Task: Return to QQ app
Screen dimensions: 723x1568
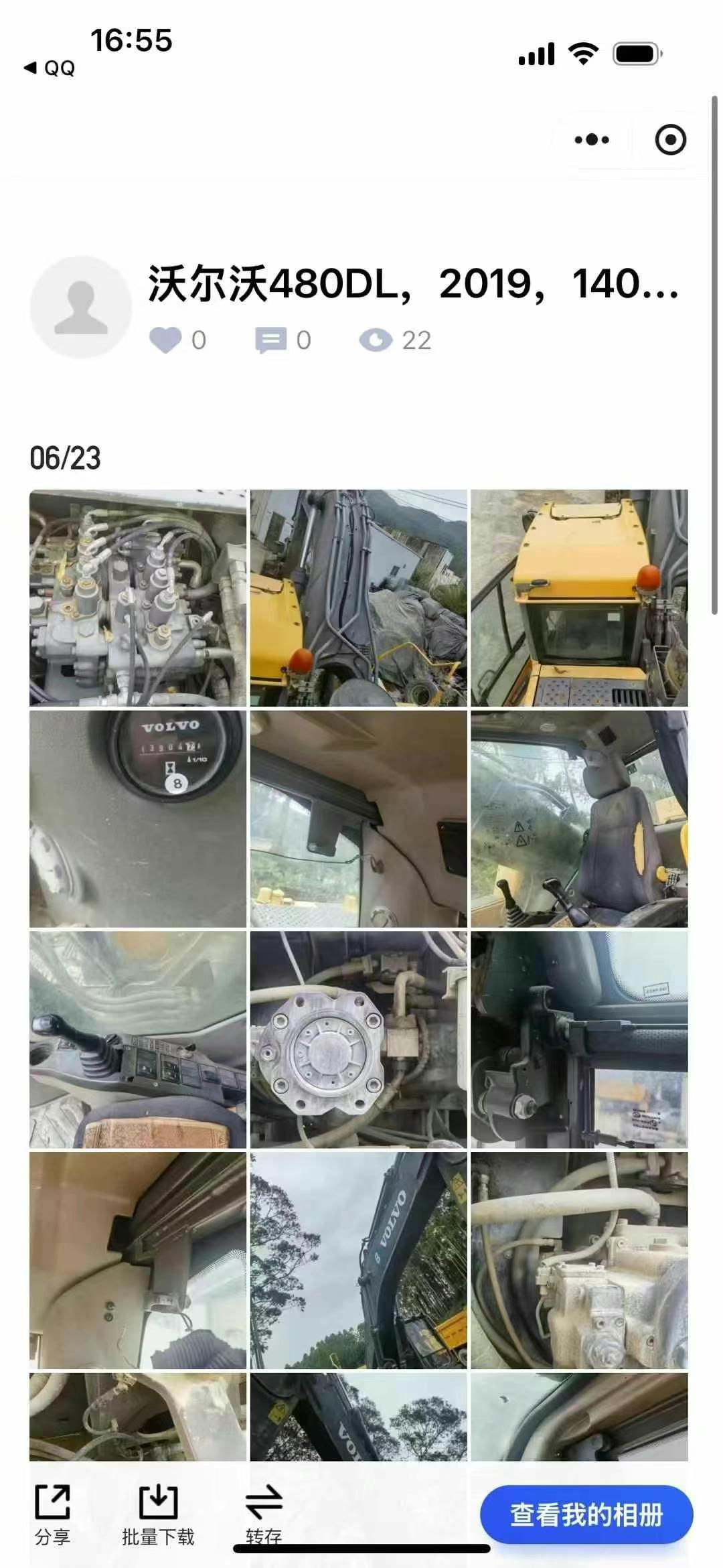Action: coord(50,68)
